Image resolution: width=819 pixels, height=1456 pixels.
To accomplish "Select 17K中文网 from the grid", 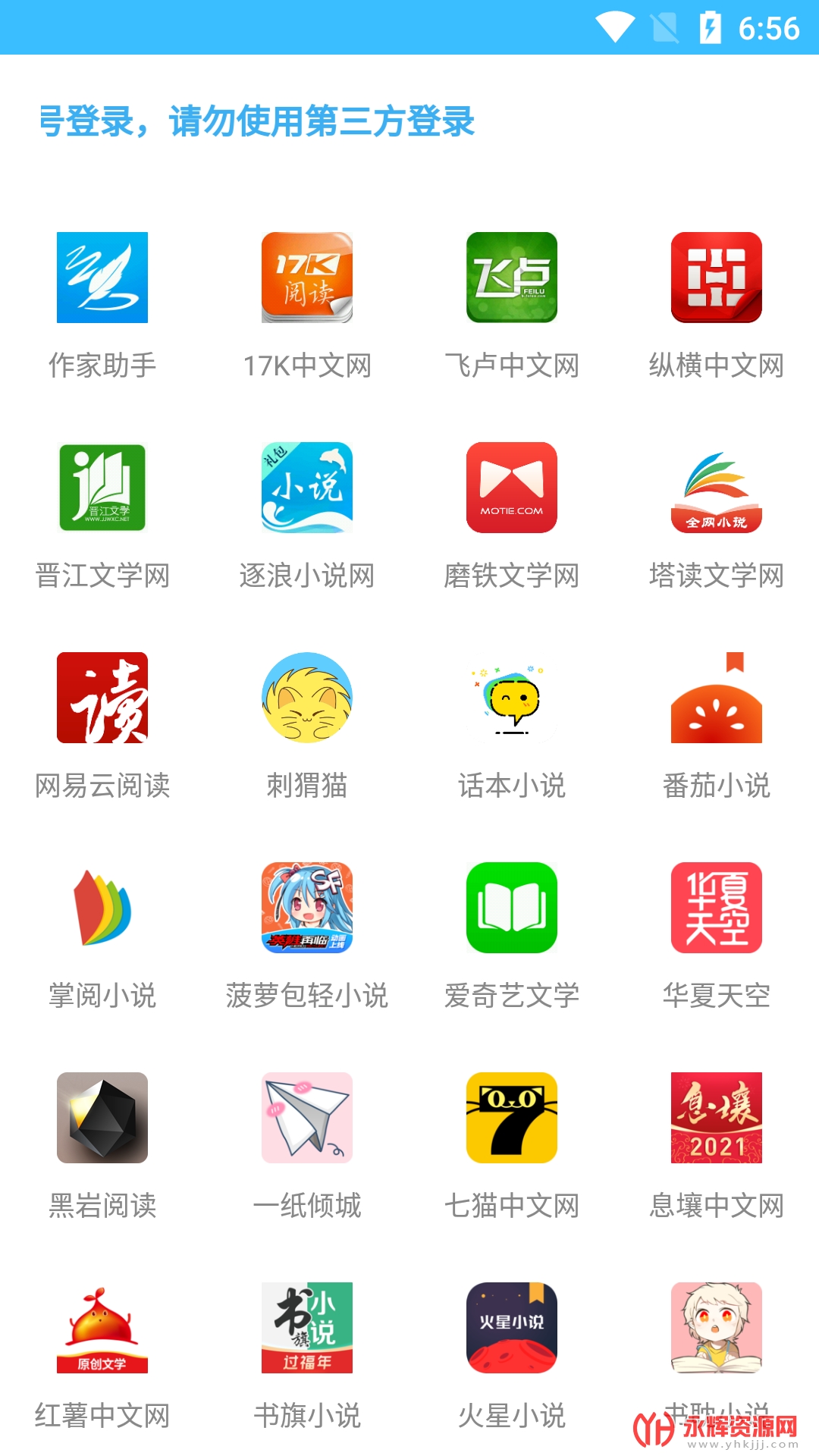I will click(x=307, y=278).
